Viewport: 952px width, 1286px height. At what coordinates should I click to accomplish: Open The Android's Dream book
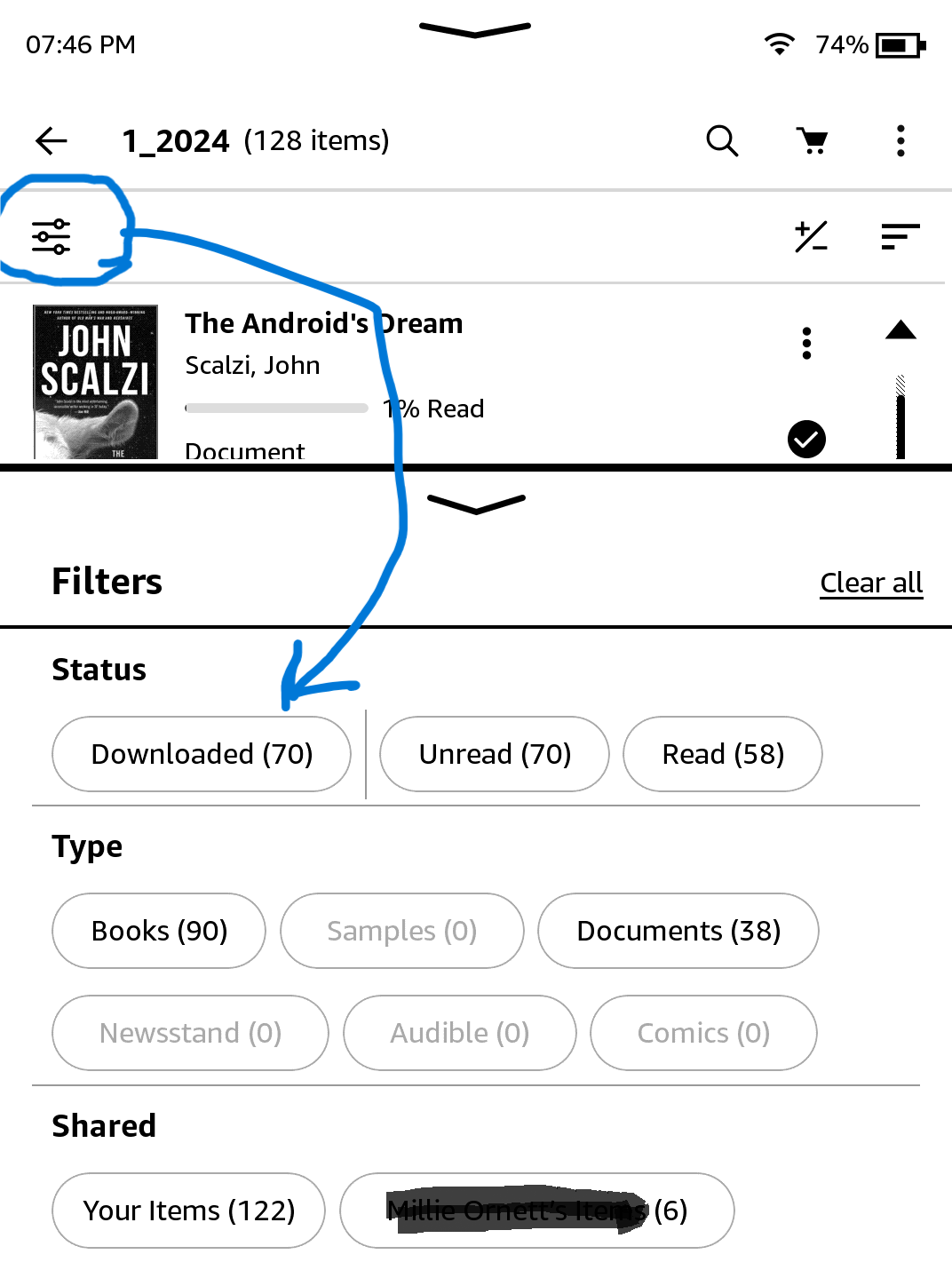click(323, 323)
